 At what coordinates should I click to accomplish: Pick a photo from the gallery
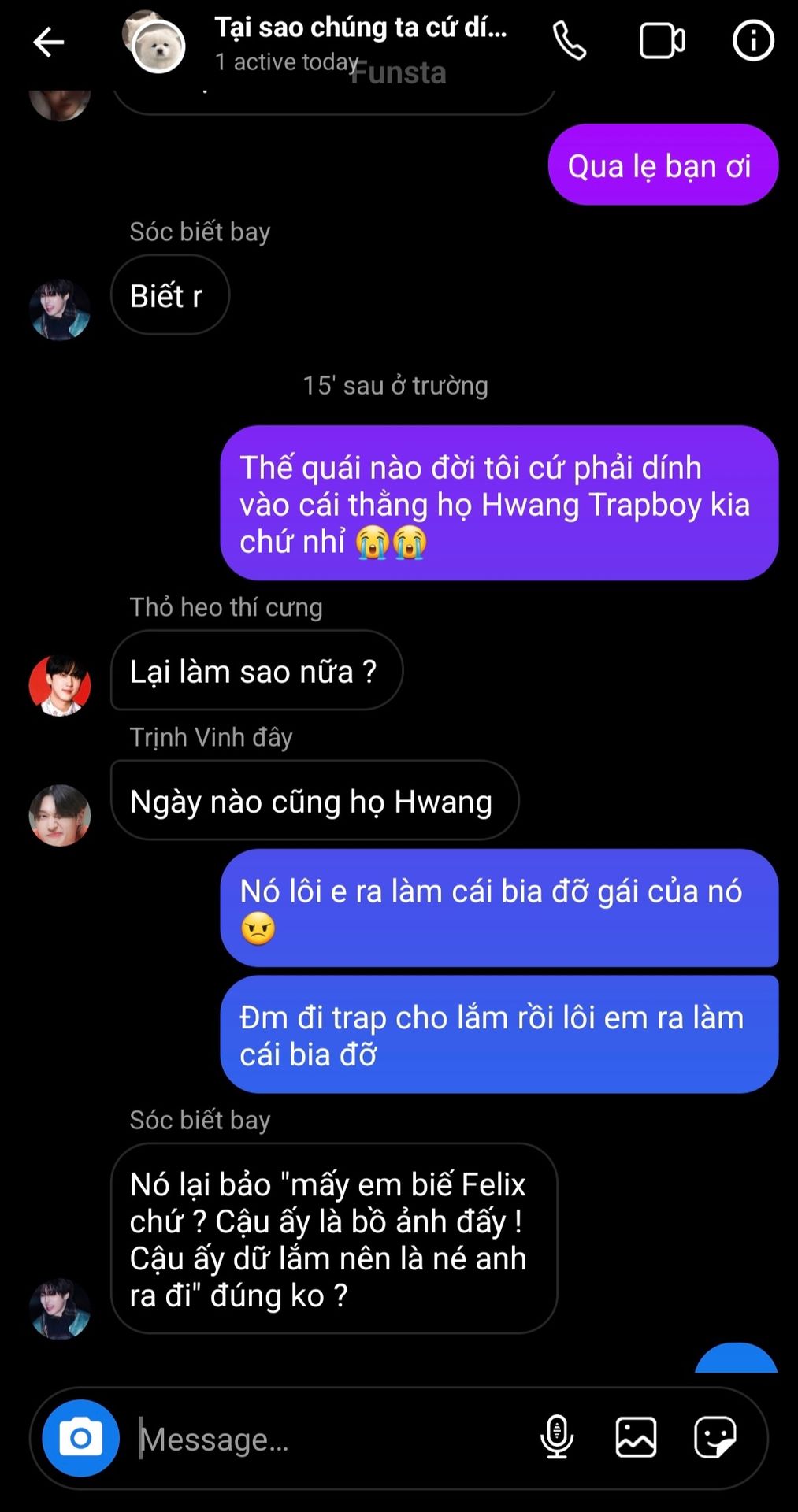pos(636,1437)
